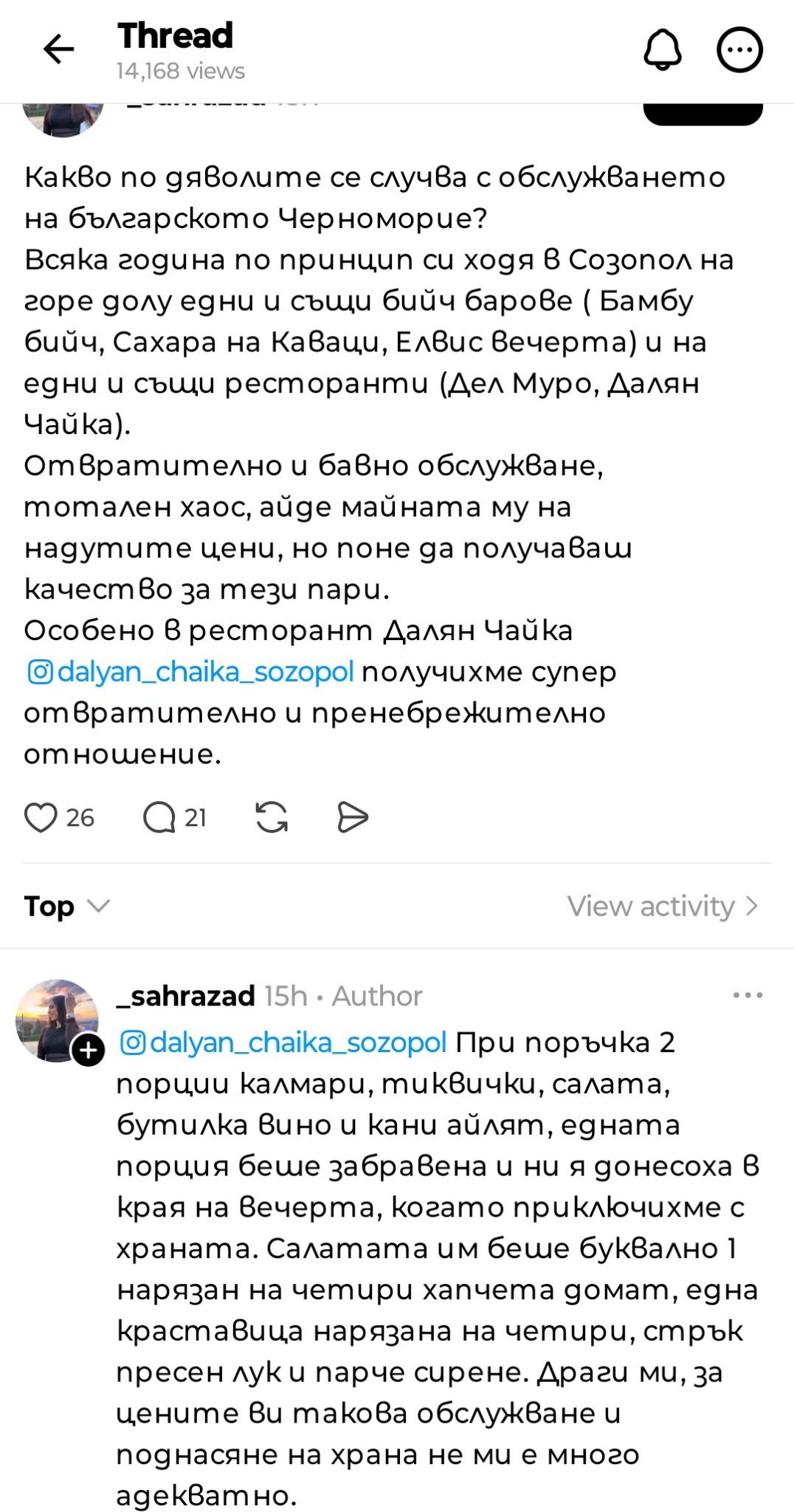This screenshot has width=794, height=1512.
Task: Share the main post via send icon
Action: pos(352,818)
